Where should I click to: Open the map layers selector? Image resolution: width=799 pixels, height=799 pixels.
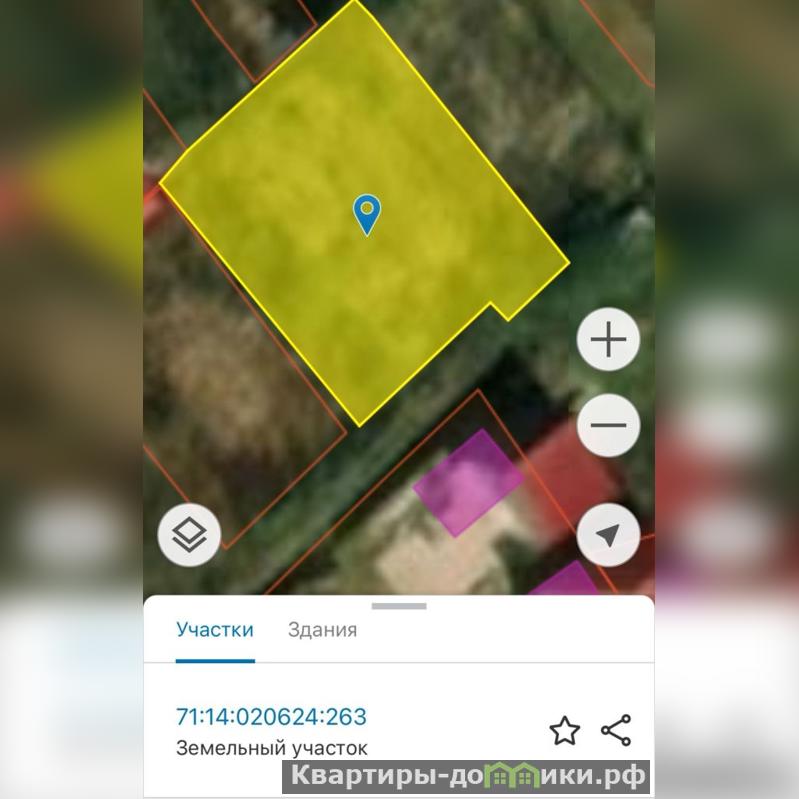coord(189,535)
